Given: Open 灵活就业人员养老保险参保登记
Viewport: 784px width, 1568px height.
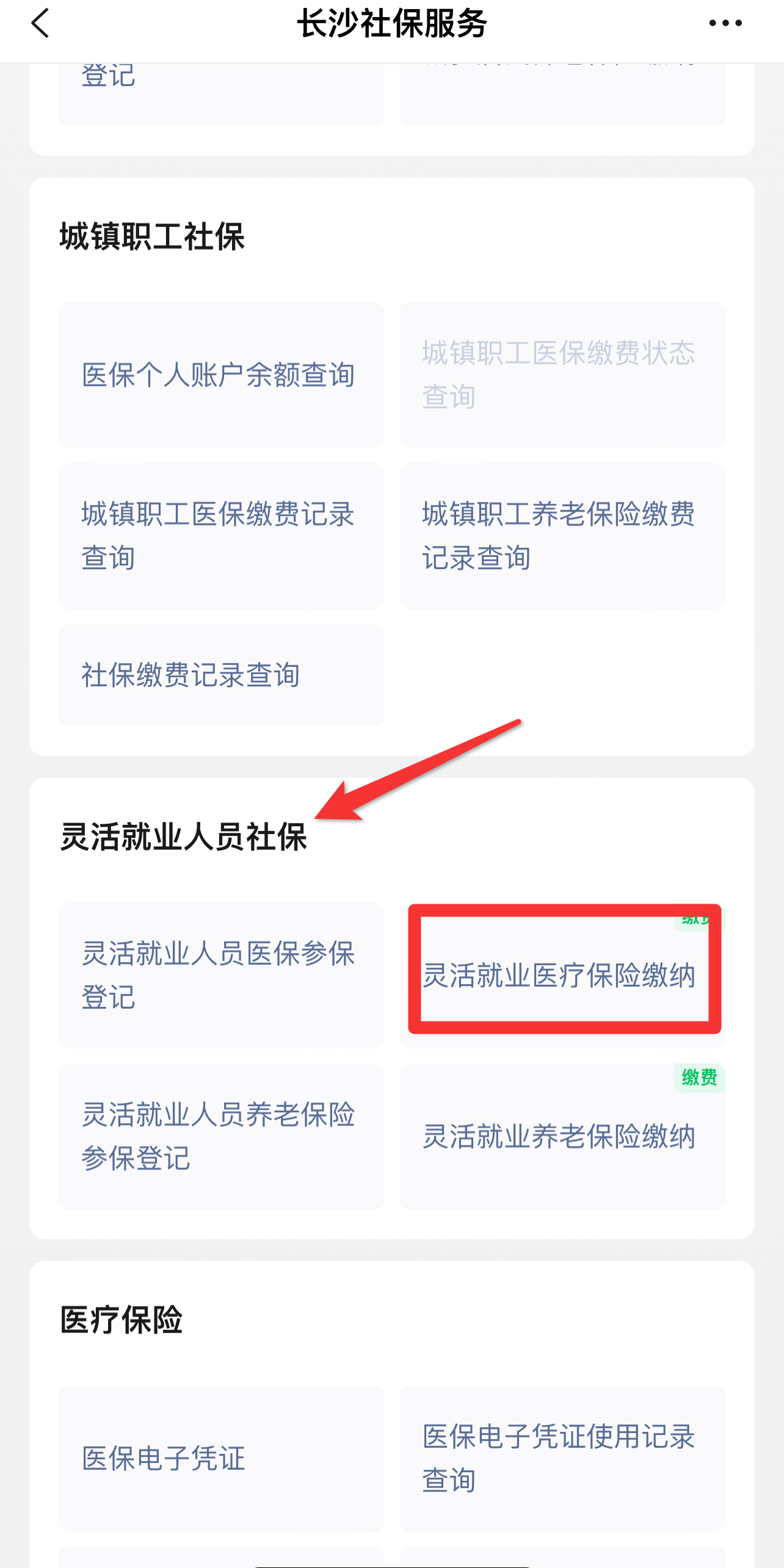Looking at the screenshot, I should pos(222,1136).
